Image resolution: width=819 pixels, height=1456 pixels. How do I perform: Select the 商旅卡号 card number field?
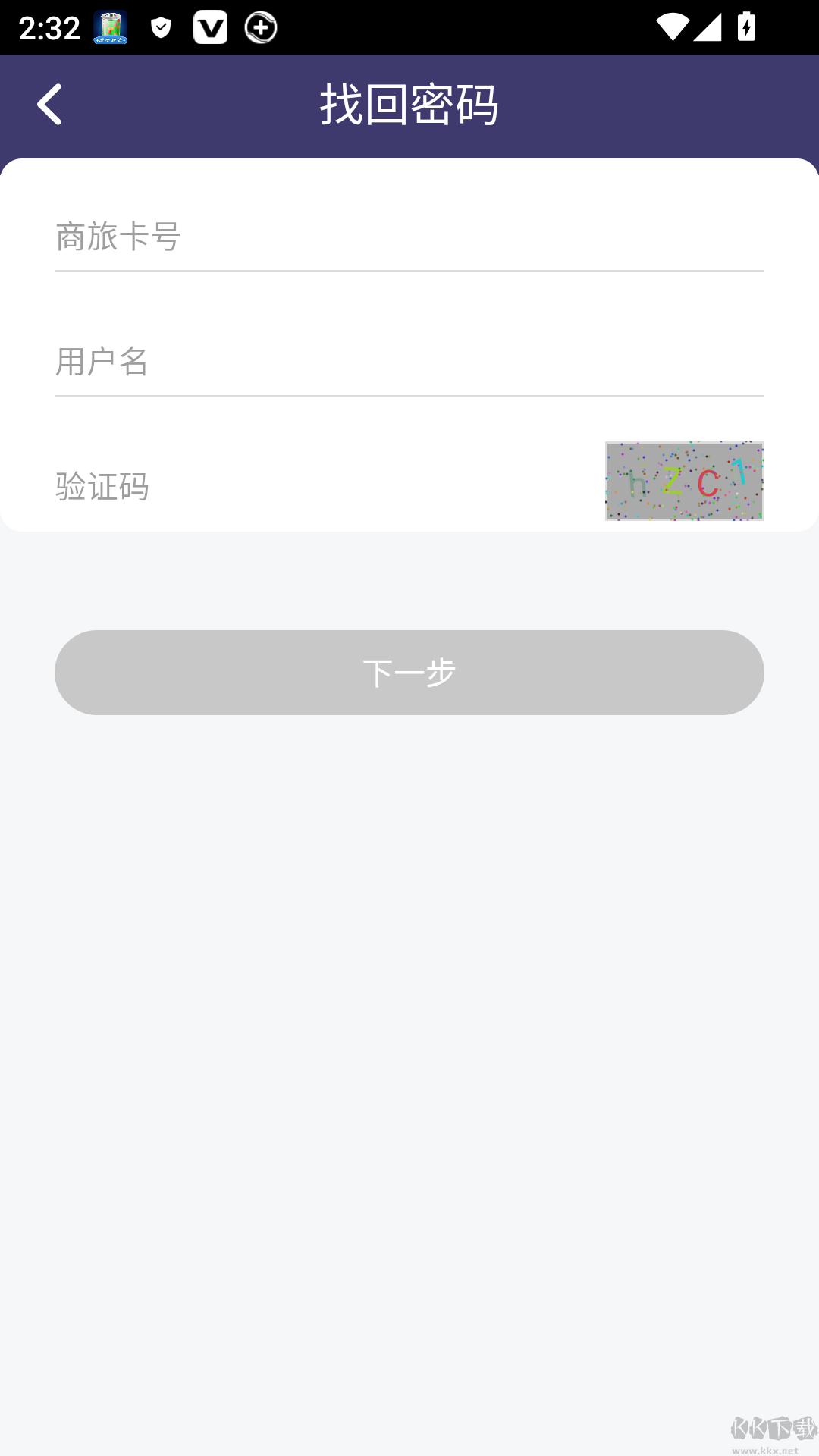click(x=303, y=237)
